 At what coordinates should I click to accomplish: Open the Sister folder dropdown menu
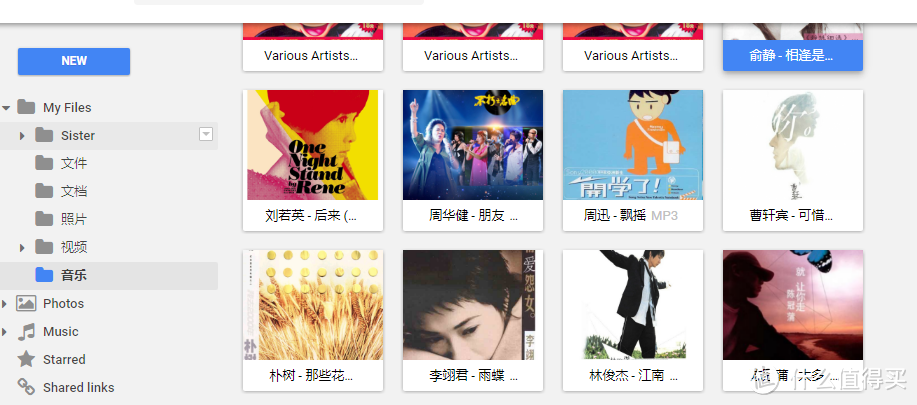pyautogui.click(x=206, y=134)
